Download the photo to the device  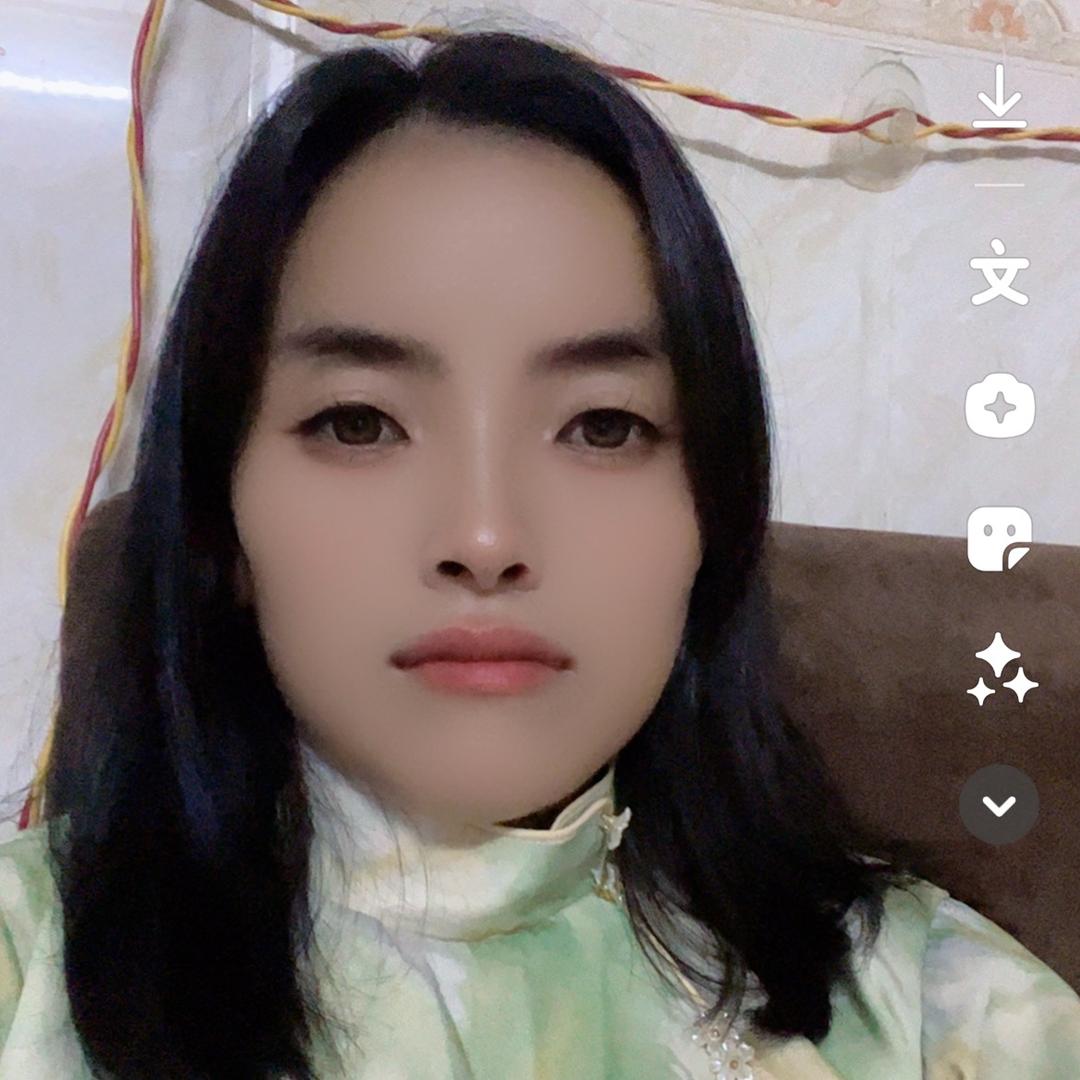click(999, 97)
